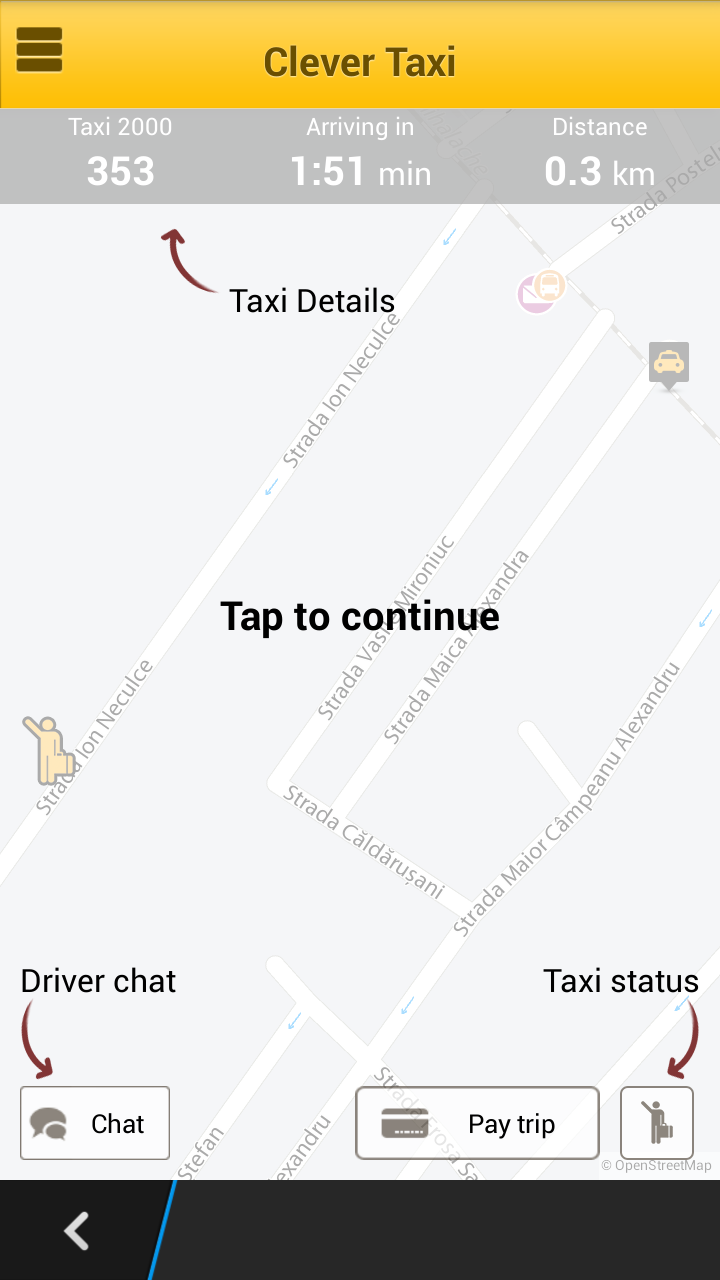View taxi details in the info bar
This screenshot has height=1280, width=720.
(x=120, y=155)
